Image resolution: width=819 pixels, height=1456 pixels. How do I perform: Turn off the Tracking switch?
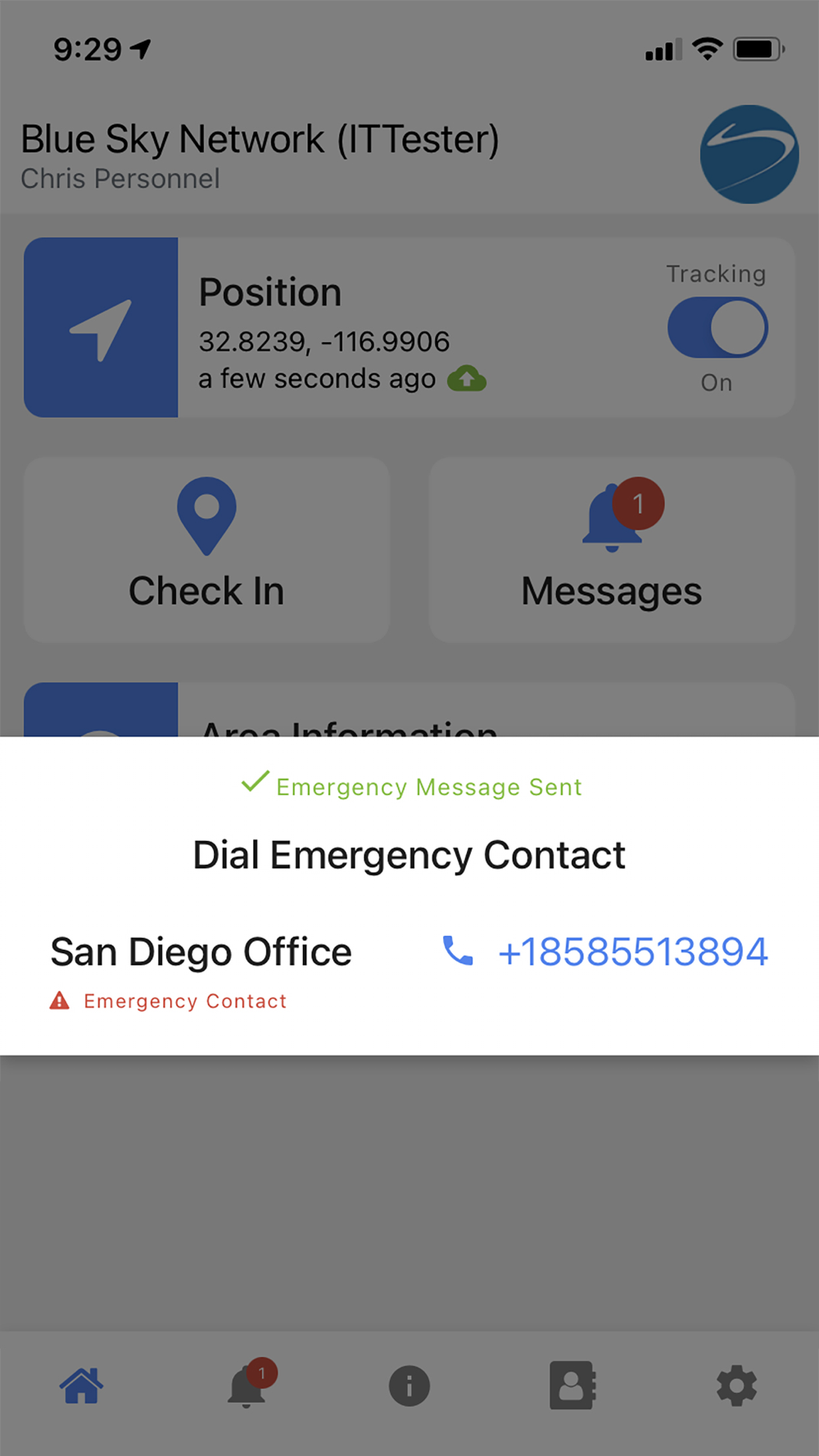(717, 328)
